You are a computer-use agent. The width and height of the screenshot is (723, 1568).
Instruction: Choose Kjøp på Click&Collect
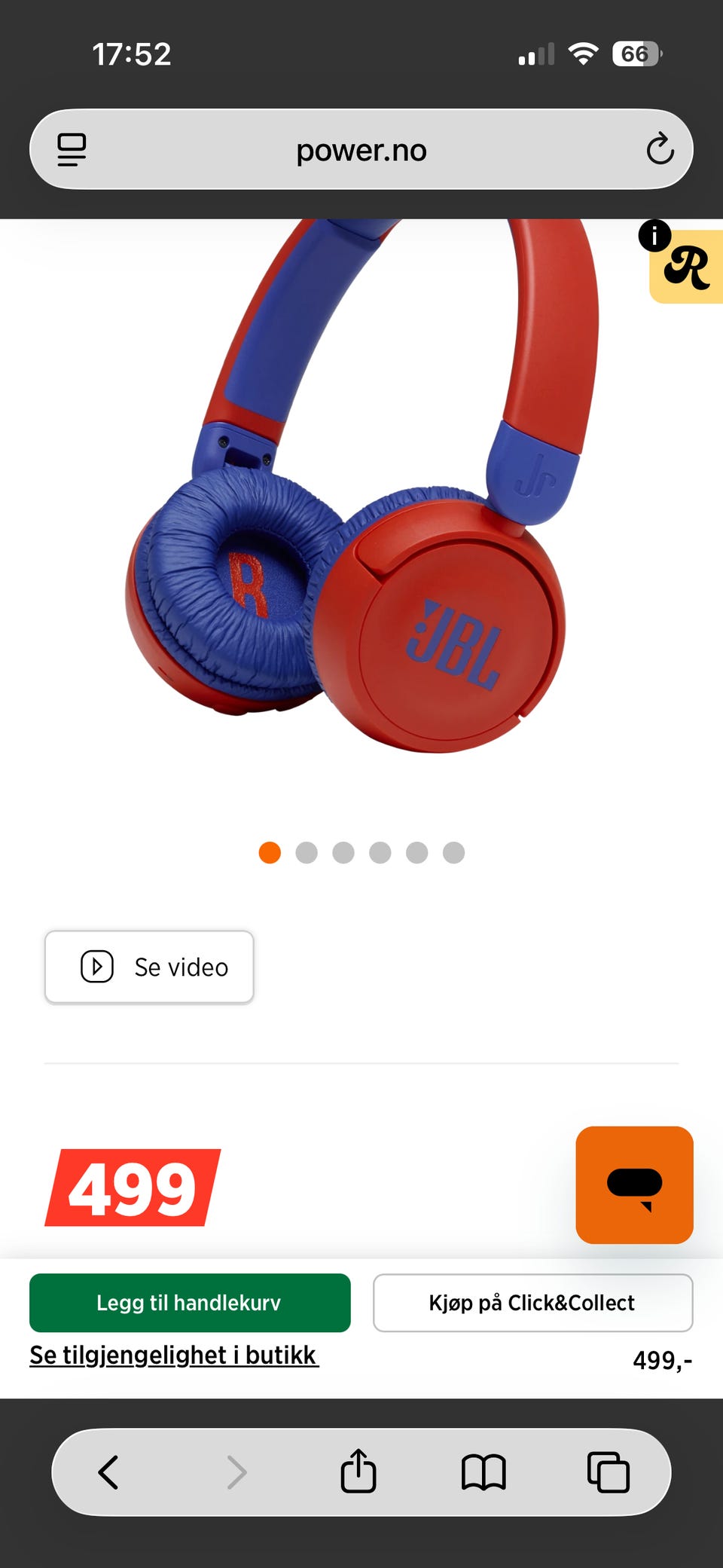(x=532, y=1303)
